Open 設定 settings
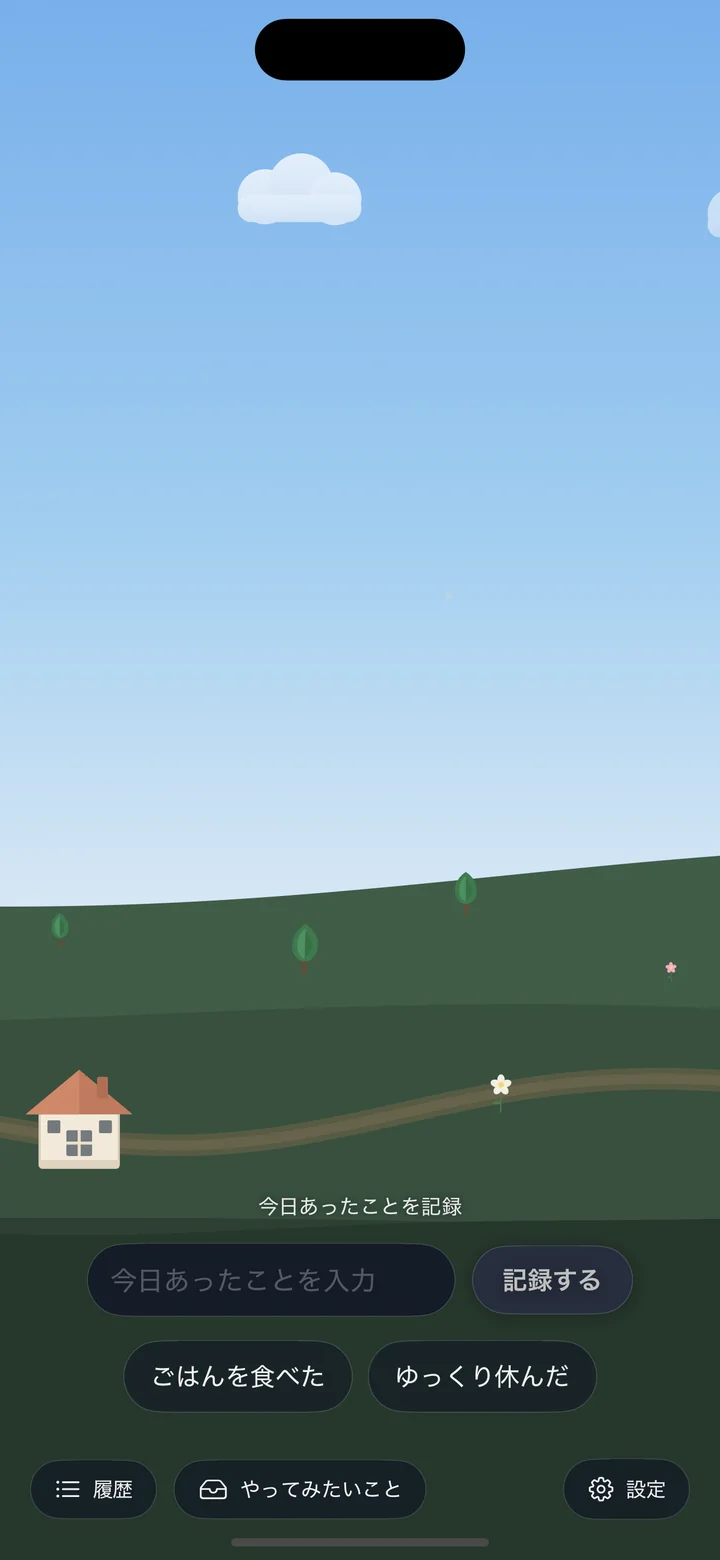 pos(626,1489)
